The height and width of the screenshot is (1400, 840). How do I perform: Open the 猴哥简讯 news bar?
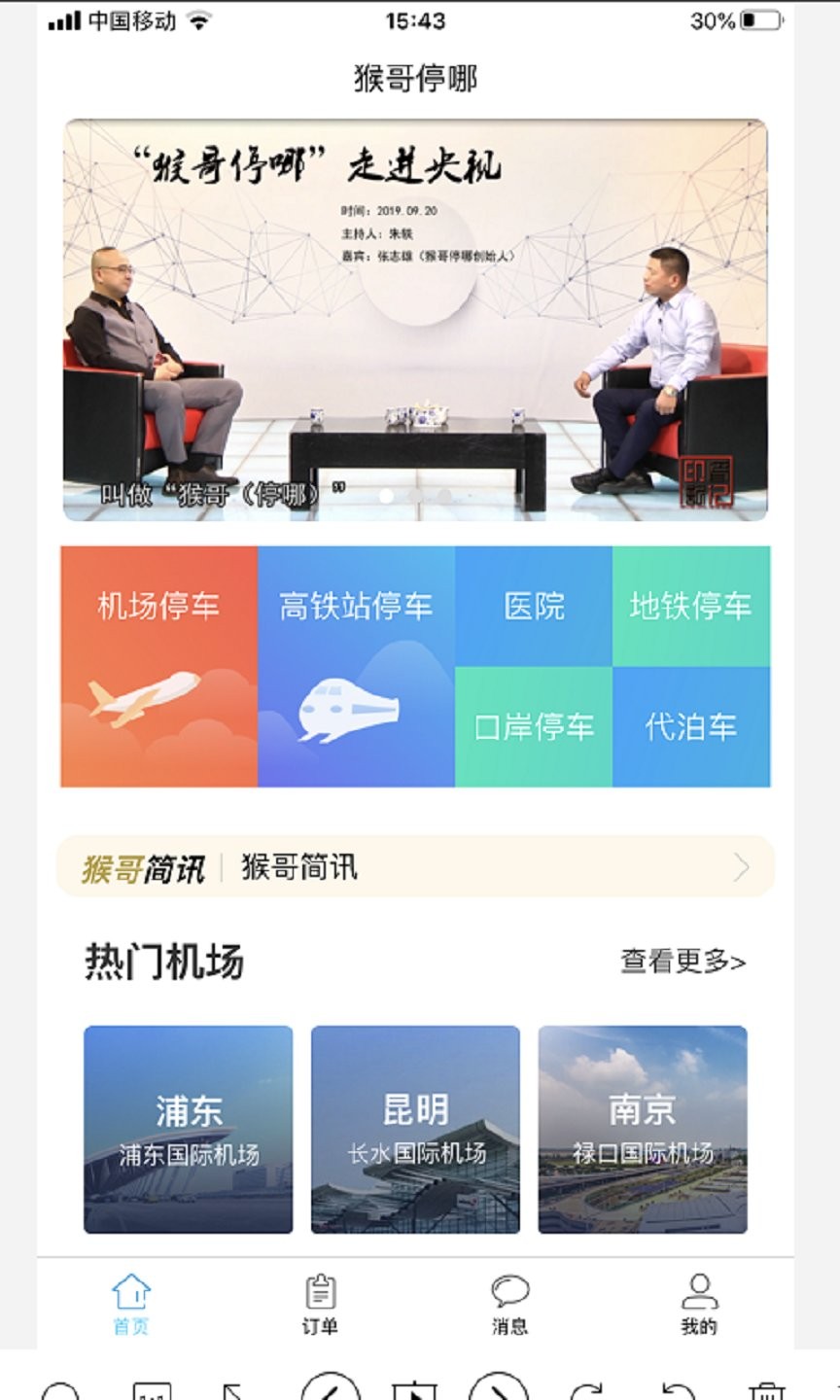click(x=415, y=866)
